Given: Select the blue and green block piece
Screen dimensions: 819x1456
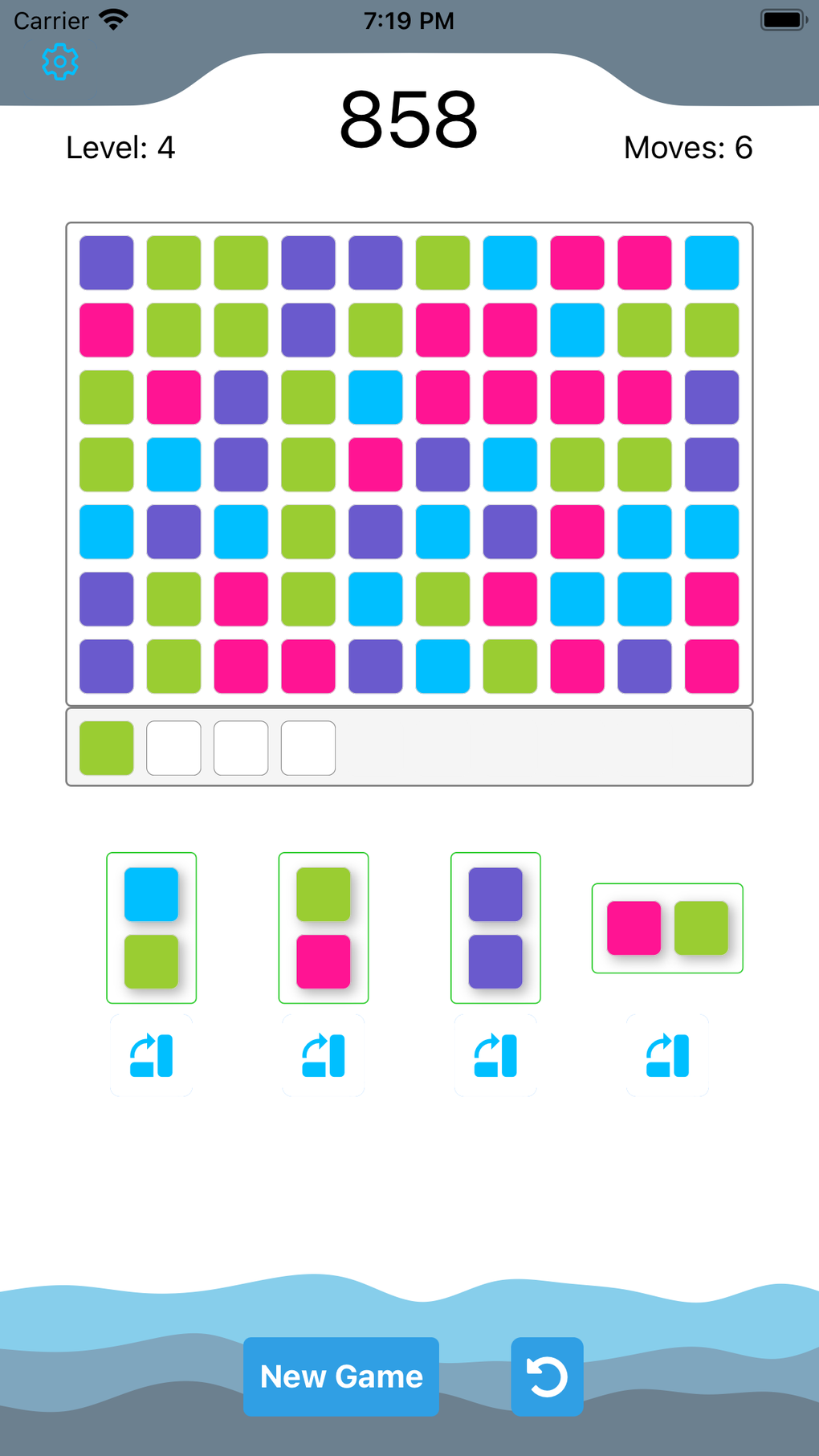Looking at the screenshot, I should [152, 928].
